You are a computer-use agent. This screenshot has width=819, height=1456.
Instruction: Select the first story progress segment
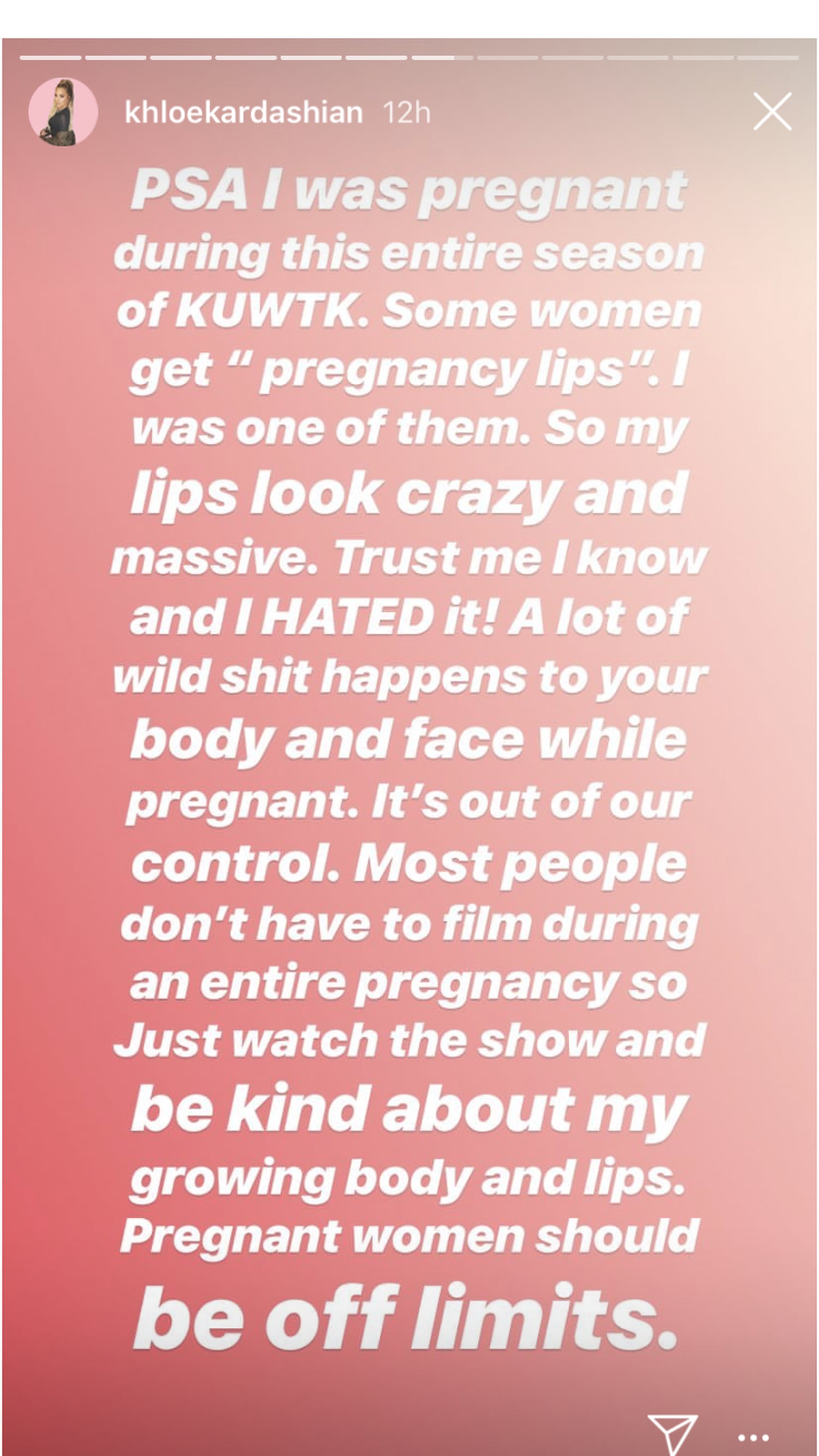[51, 57]
